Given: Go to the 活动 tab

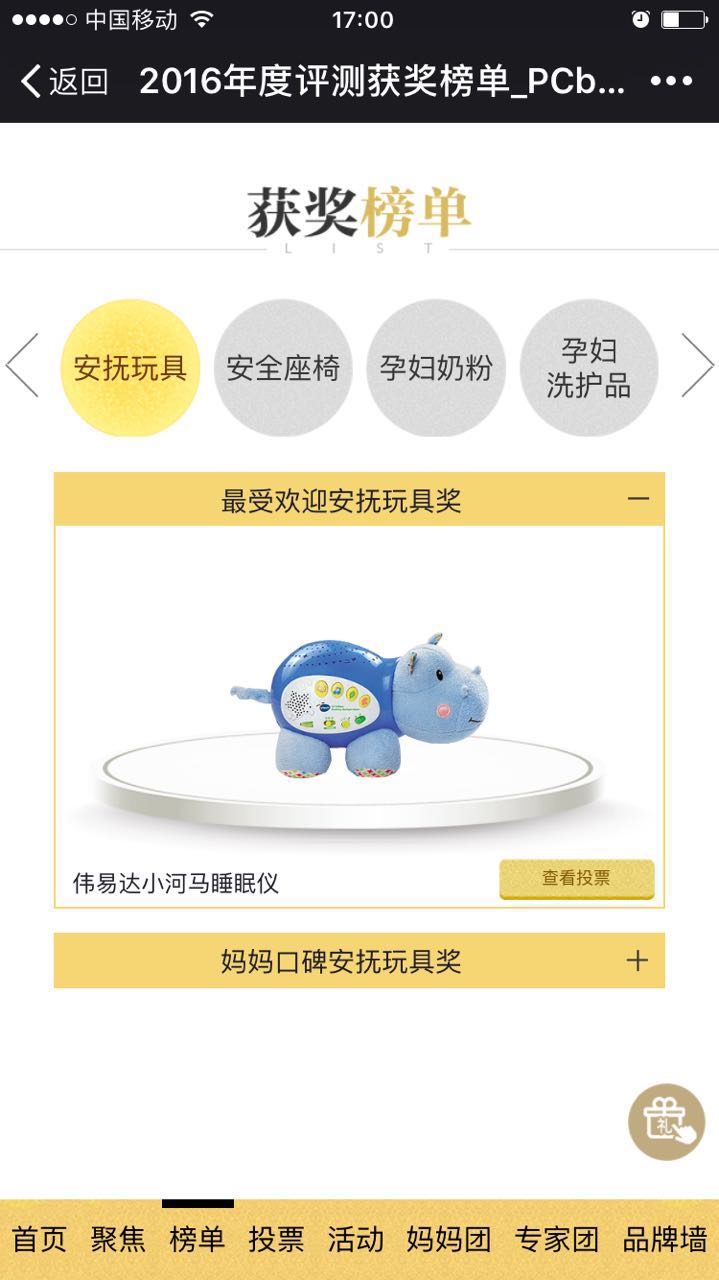Looking at the screenshot, I should [x=355, y=1240].
